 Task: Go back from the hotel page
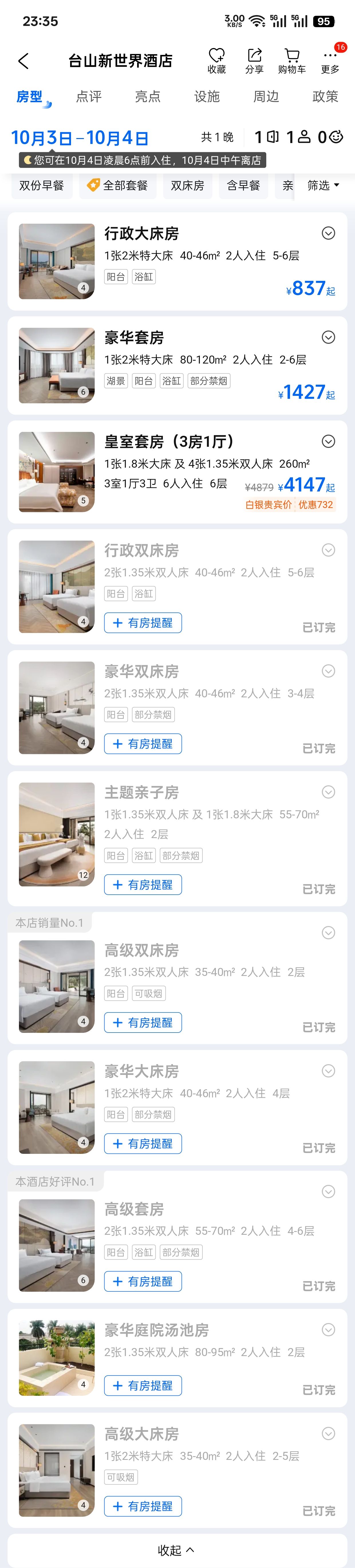click(x=23, y=61)
